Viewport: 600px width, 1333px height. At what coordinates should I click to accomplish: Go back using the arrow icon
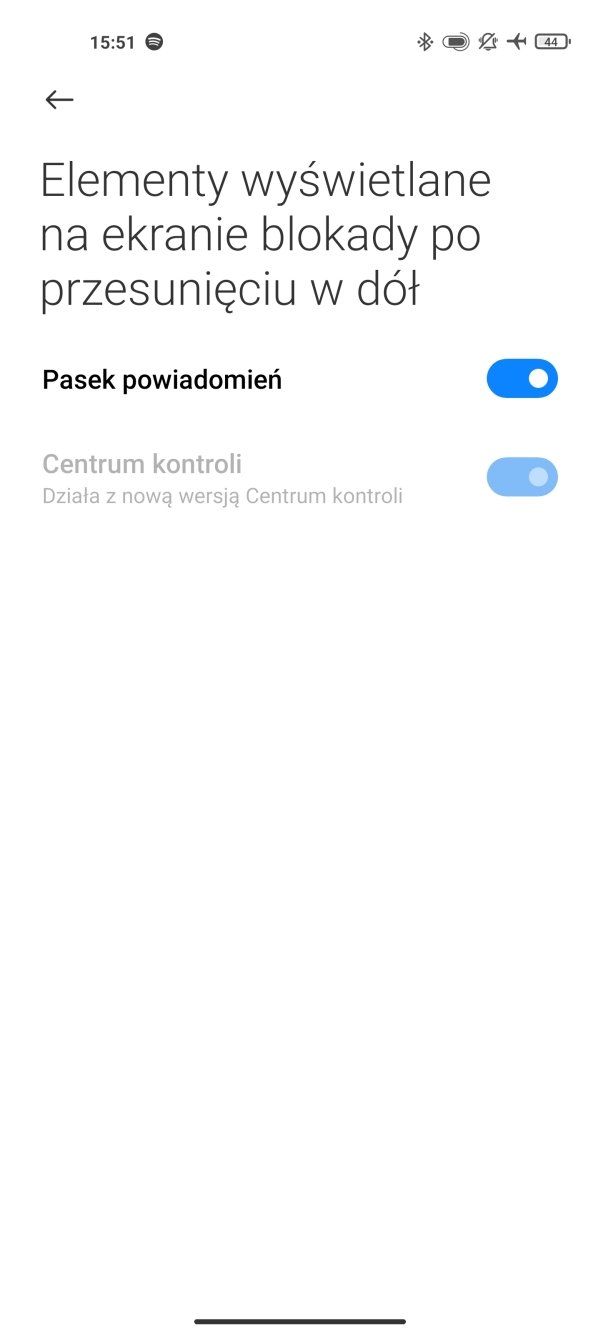(60, 99)
